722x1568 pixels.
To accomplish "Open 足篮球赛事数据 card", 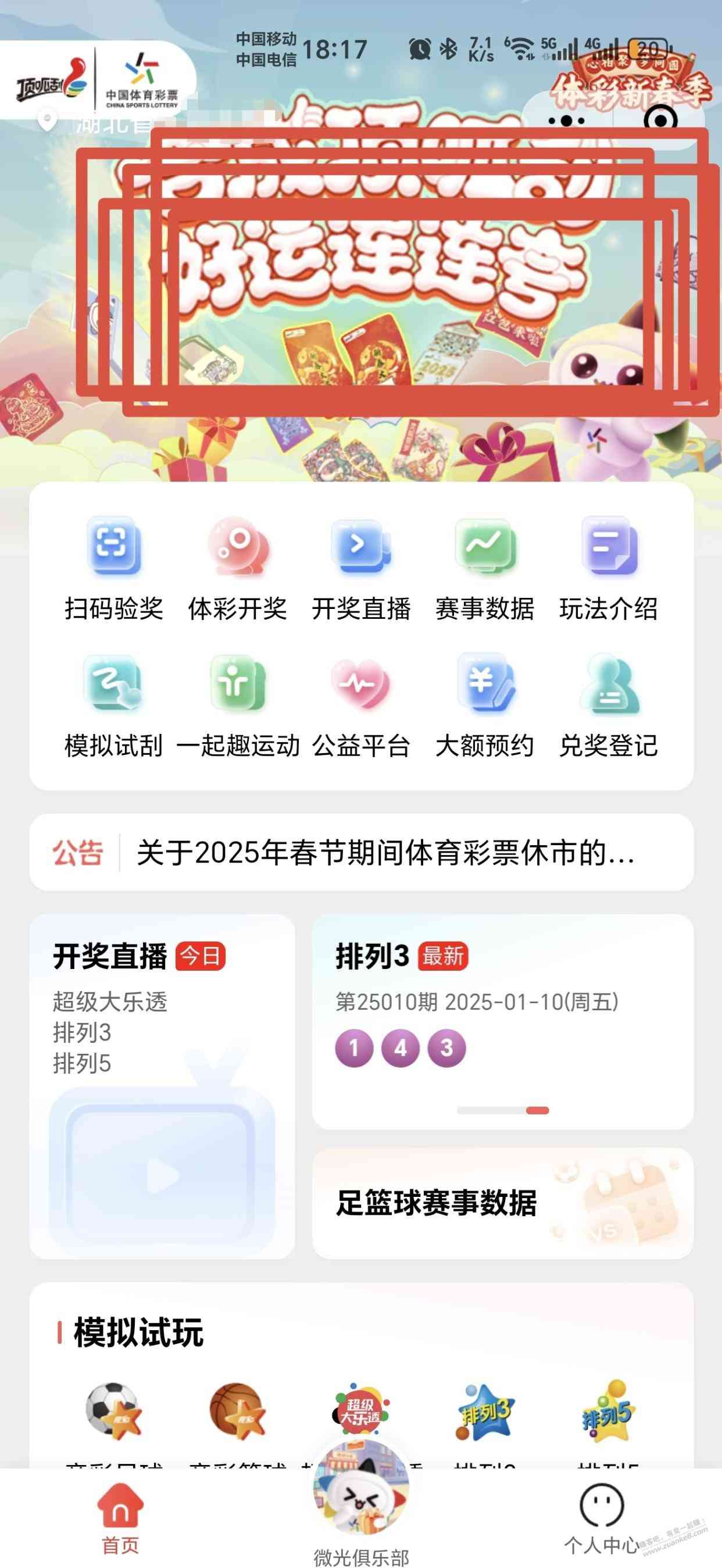I will [502, 1203].
